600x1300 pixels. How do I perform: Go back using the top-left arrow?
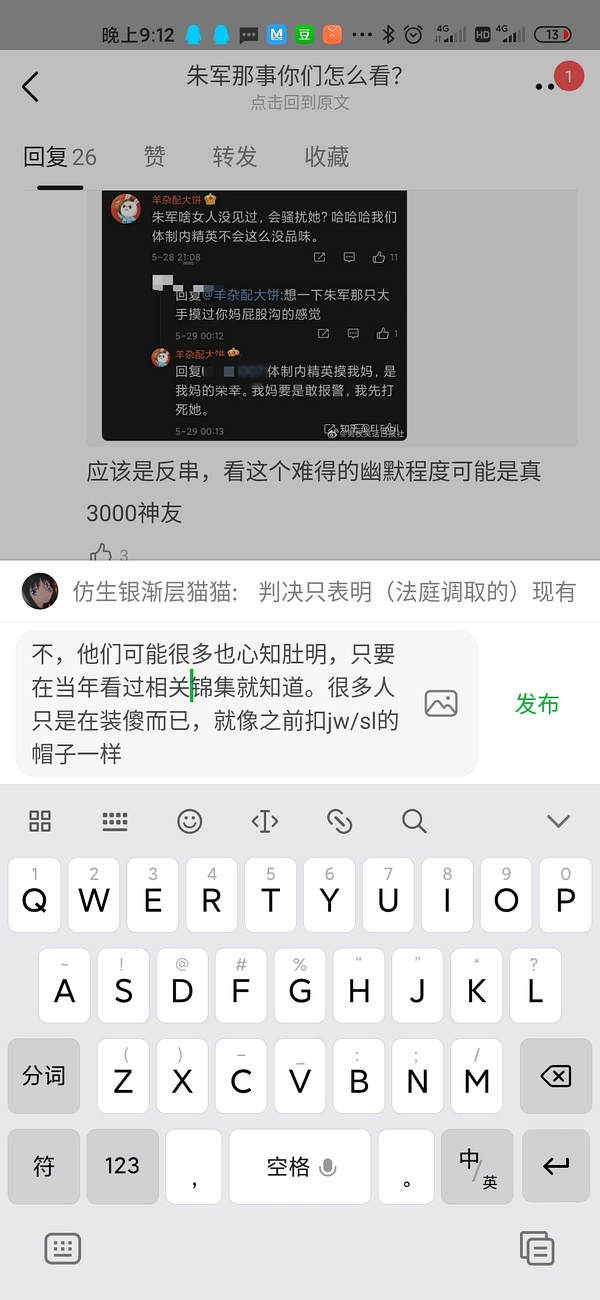(x=30, y=87)
